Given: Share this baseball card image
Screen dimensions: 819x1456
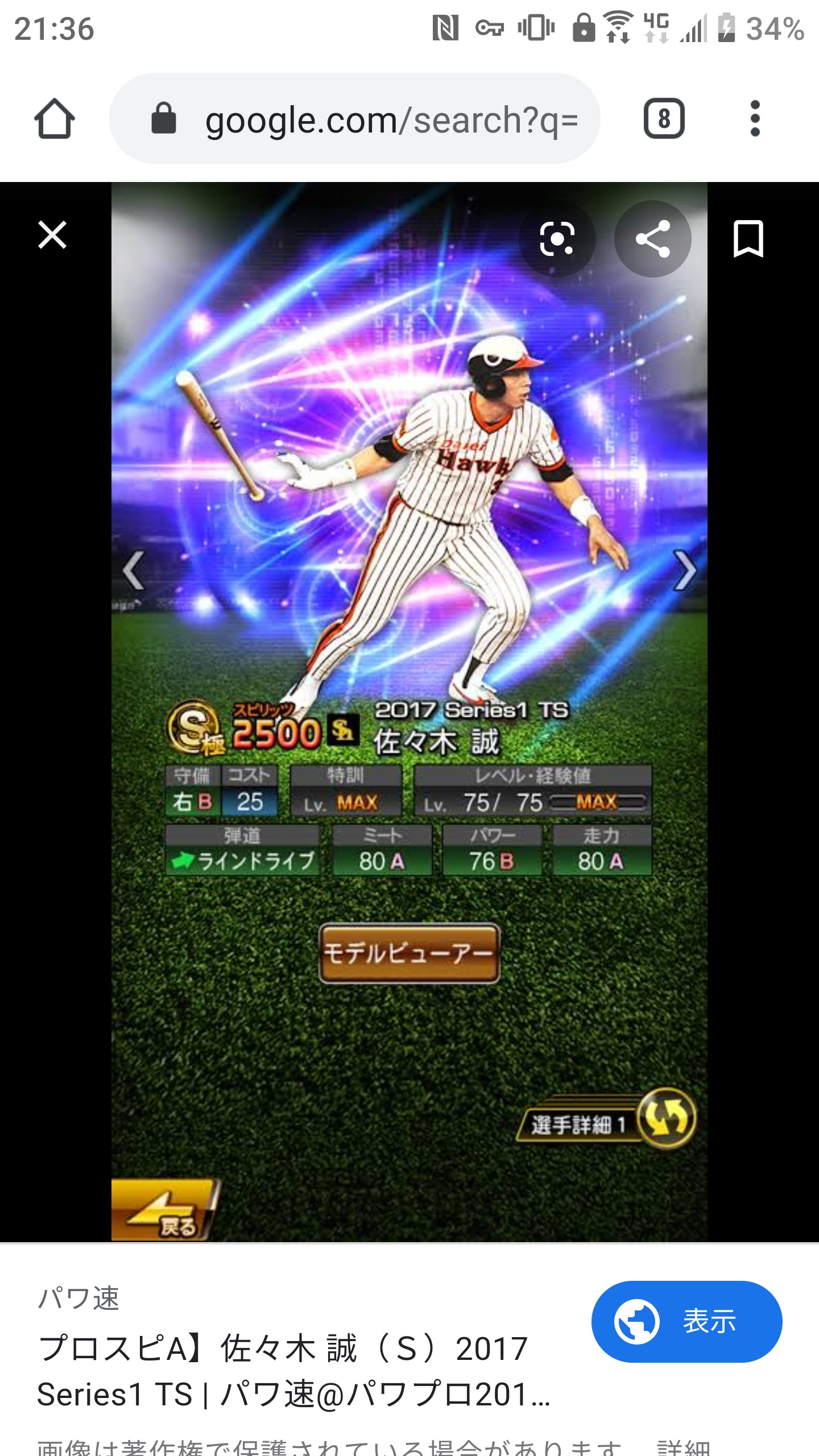Looking at the screenshot, I should (x=652, y=238).
